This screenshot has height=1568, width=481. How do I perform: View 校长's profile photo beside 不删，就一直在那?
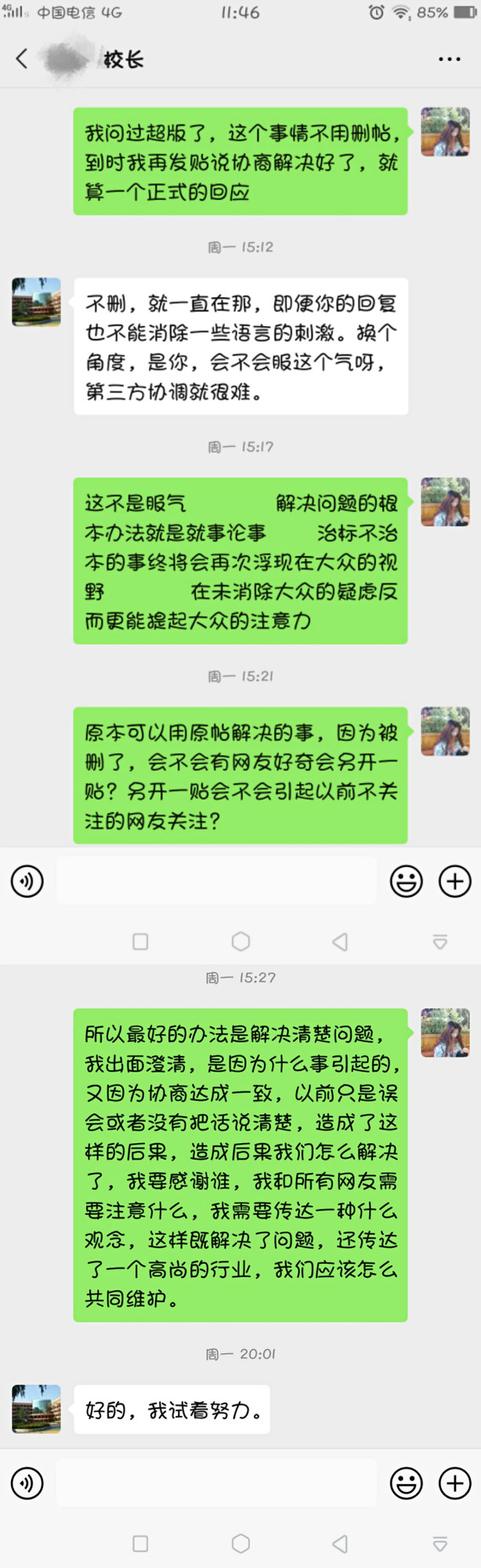click(x=36, y=302)
